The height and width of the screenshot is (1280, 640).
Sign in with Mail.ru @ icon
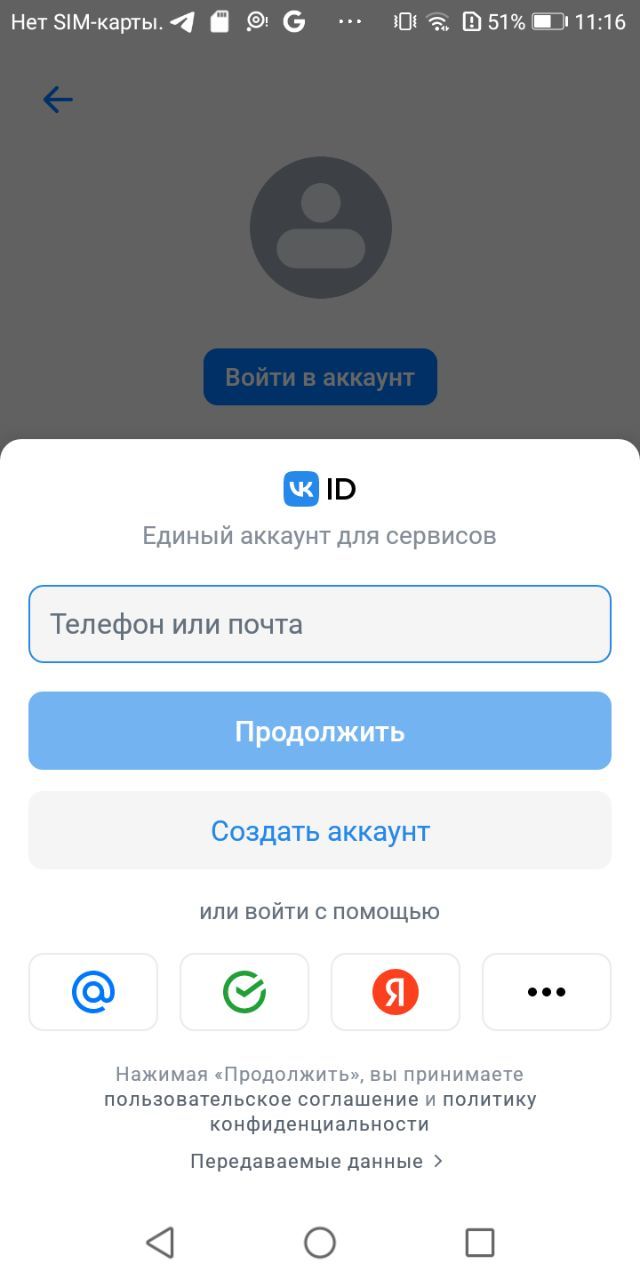pyautogui.click(x=93, y=992)
